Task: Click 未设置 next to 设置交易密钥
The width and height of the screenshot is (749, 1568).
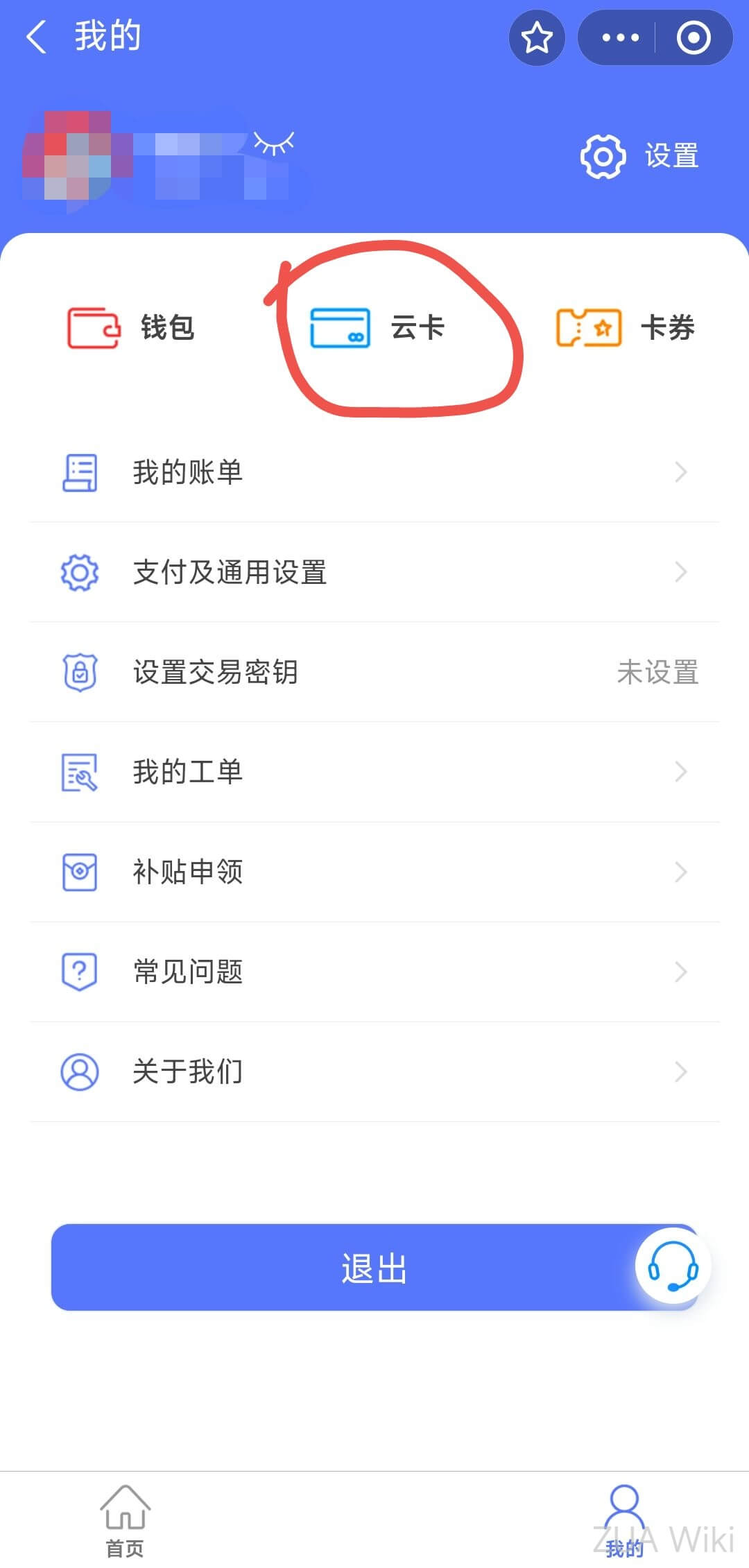Action: point(658,672)
